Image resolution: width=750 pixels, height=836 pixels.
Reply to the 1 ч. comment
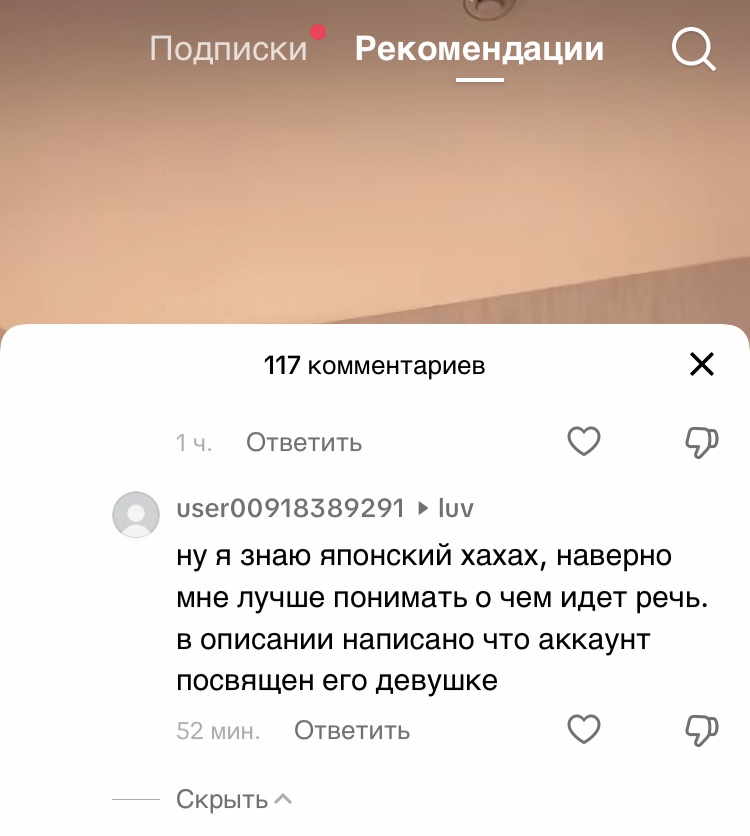[x=304, y=443]
